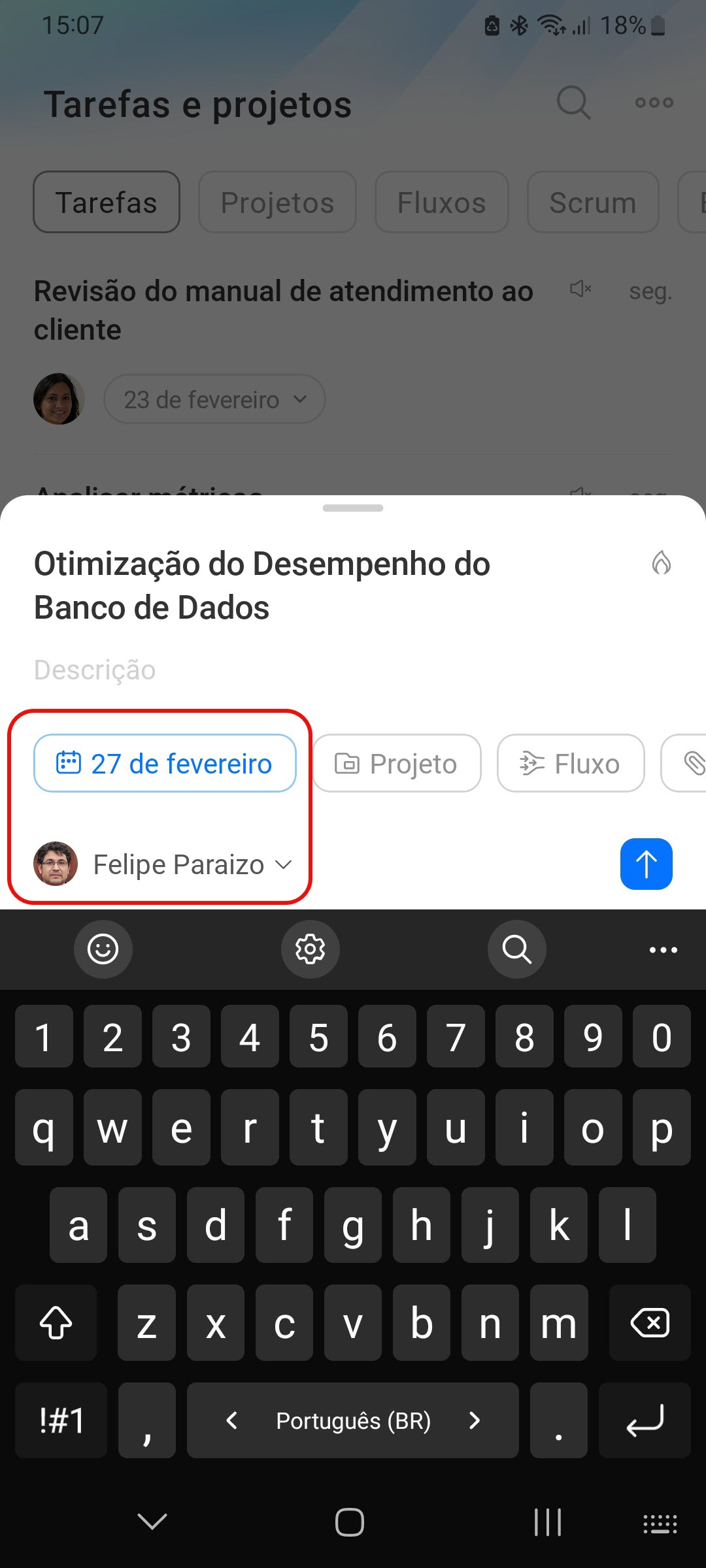Choose a Projeto for the task
The image size is (706, 1568).
pos(397,763)
